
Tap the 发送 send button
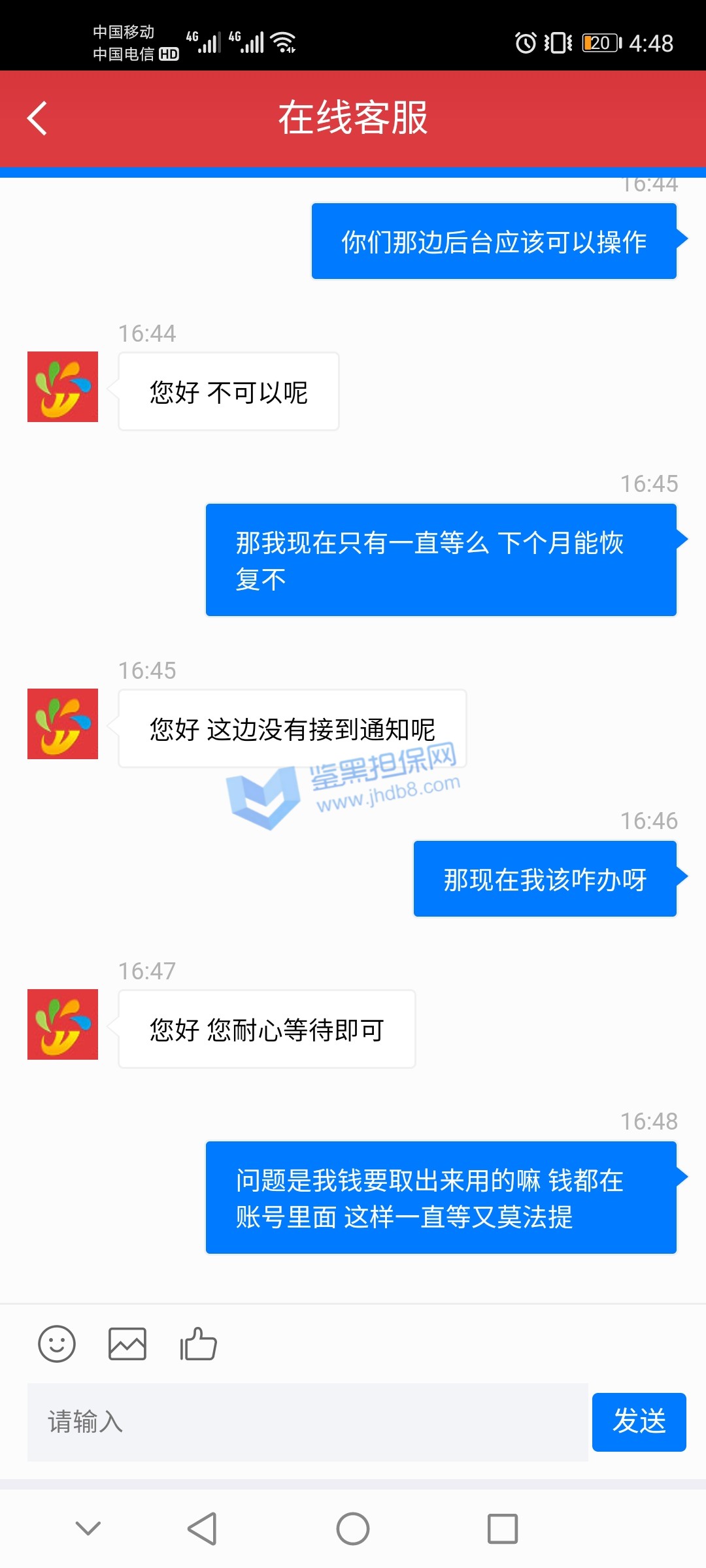(x=639, y=1422)
